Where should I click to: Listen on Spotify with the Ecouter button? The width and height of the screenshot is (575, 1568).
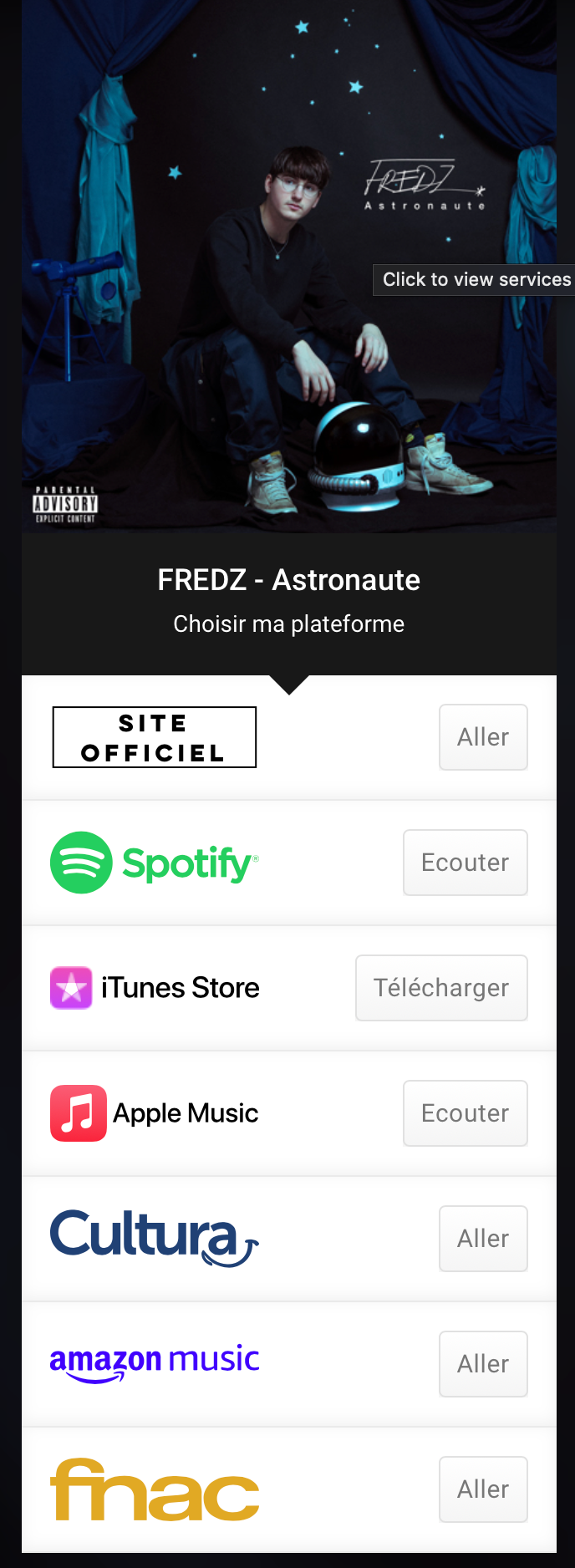click(x=465, y=863)
